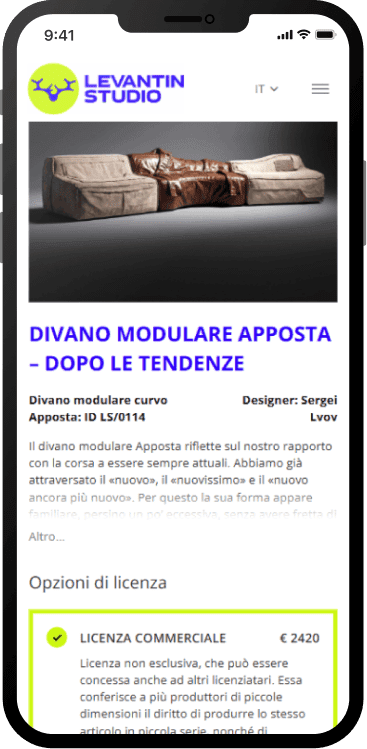Viewport: 367px width, 749px height.
Task: Expand the description with Altro…
Action: [46, 537]
